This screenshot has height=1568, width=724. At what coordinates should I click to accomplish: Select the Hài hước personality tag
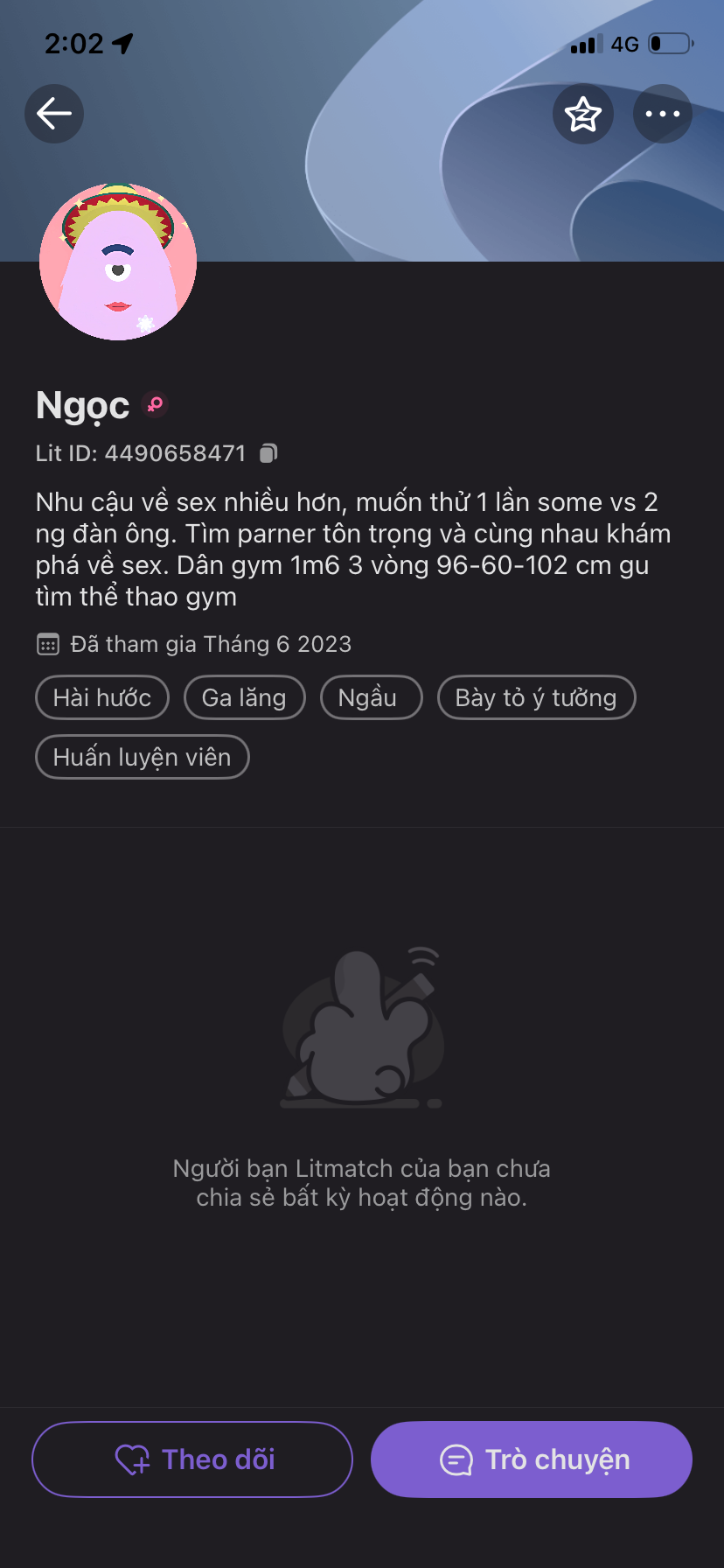coord(101,697)
